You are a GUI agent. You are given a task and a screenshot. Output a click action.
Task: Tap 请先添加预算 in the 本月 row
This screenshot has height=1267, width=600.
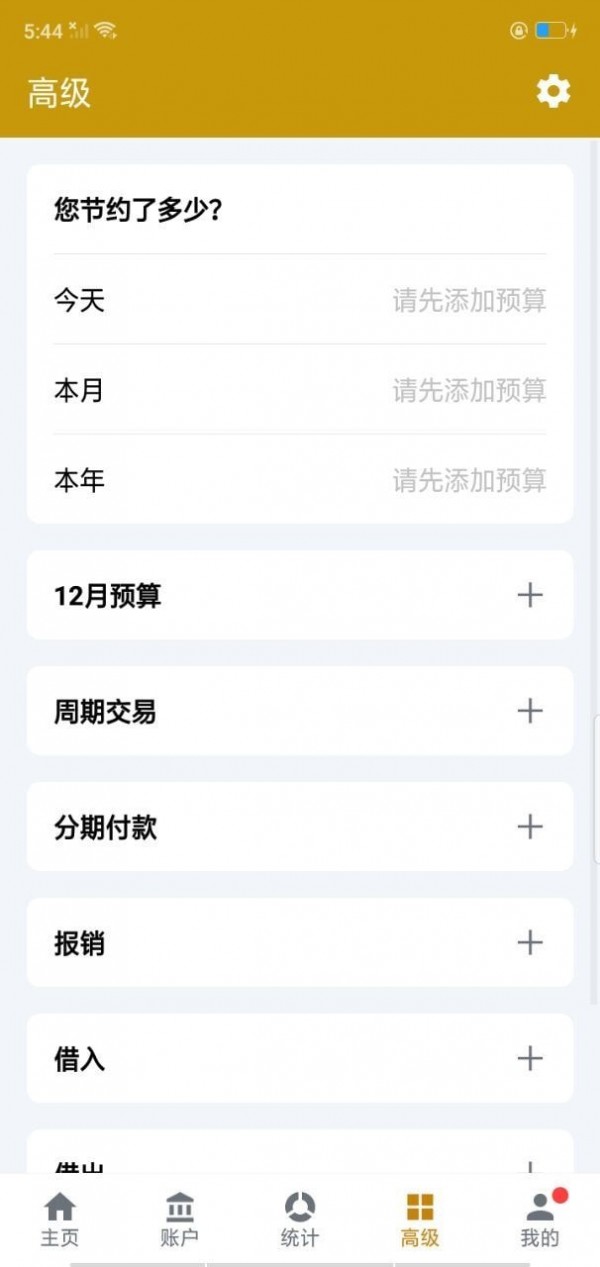tap(469, 390)
